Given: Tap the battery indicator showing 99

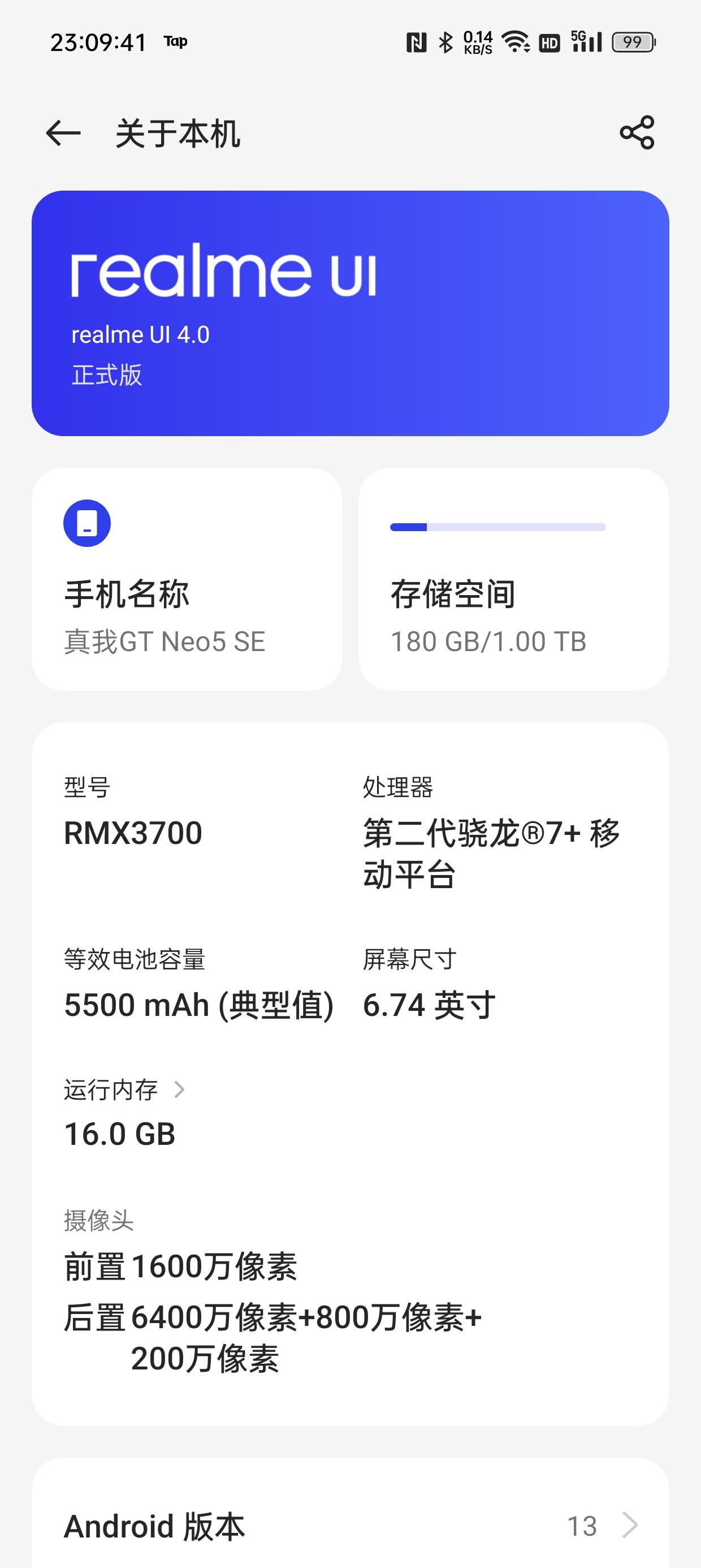Looking at the screenshot, I should [631, 40].
